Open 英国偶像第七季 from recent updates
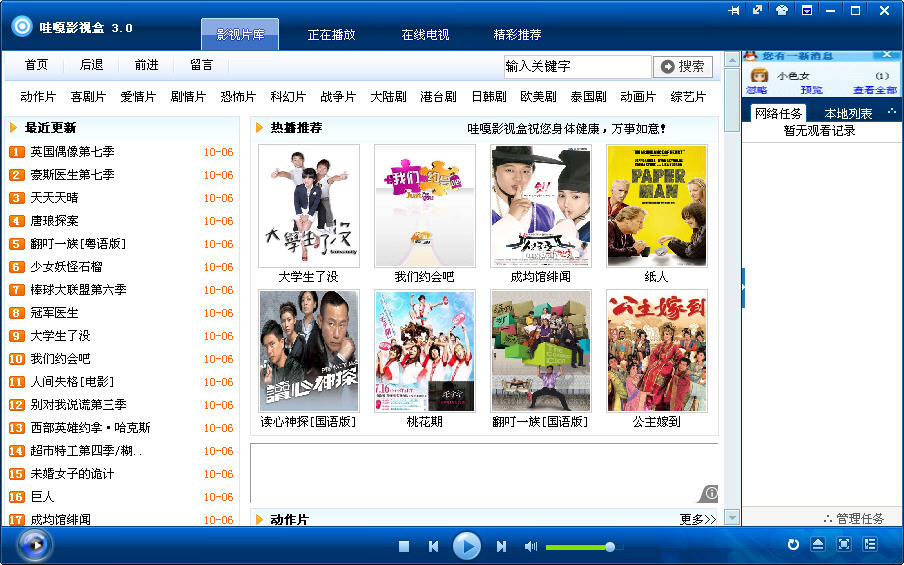 (72, 152)
